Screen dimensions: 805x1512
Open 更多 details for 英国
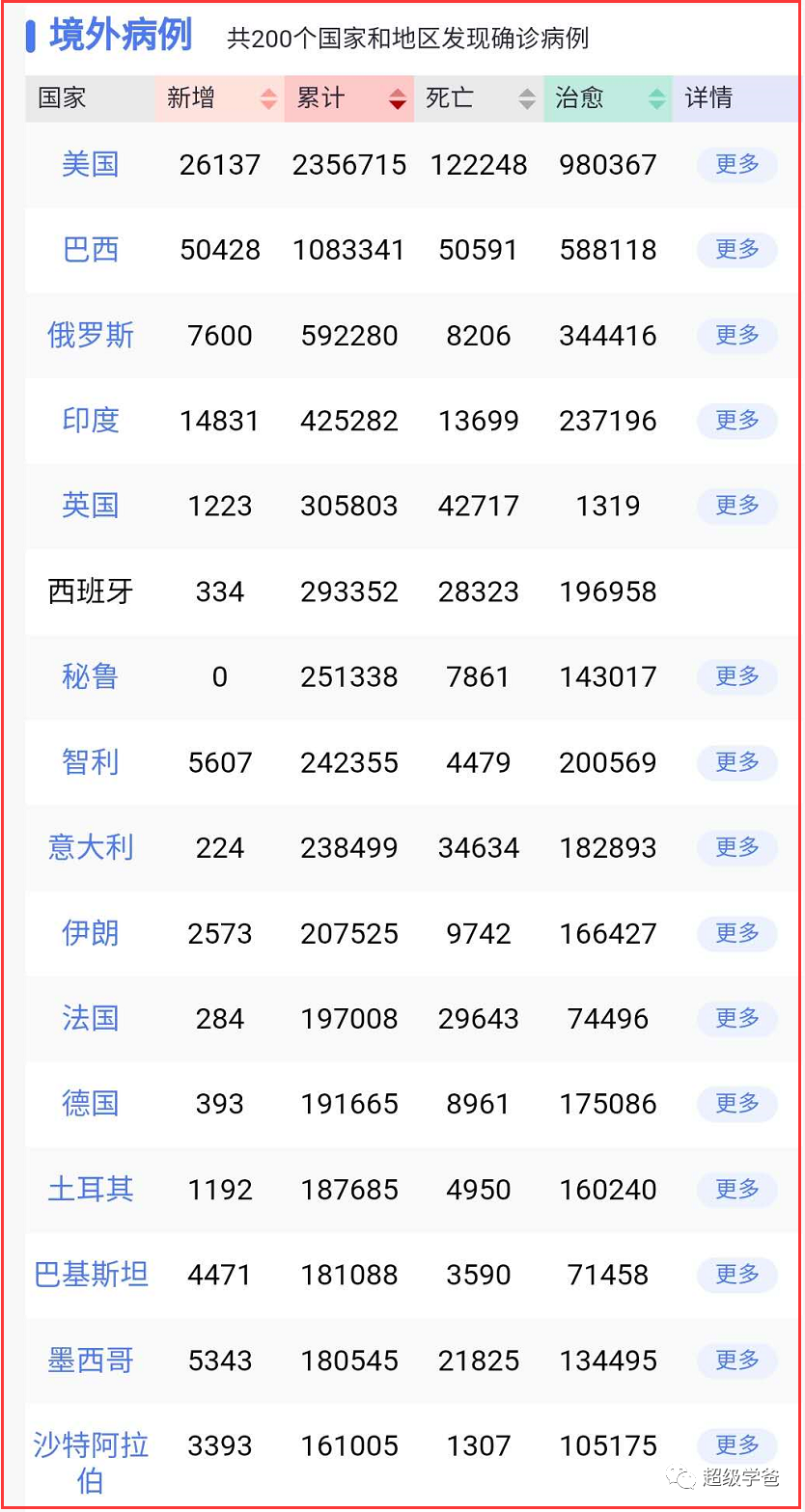[x=737, y=506]
